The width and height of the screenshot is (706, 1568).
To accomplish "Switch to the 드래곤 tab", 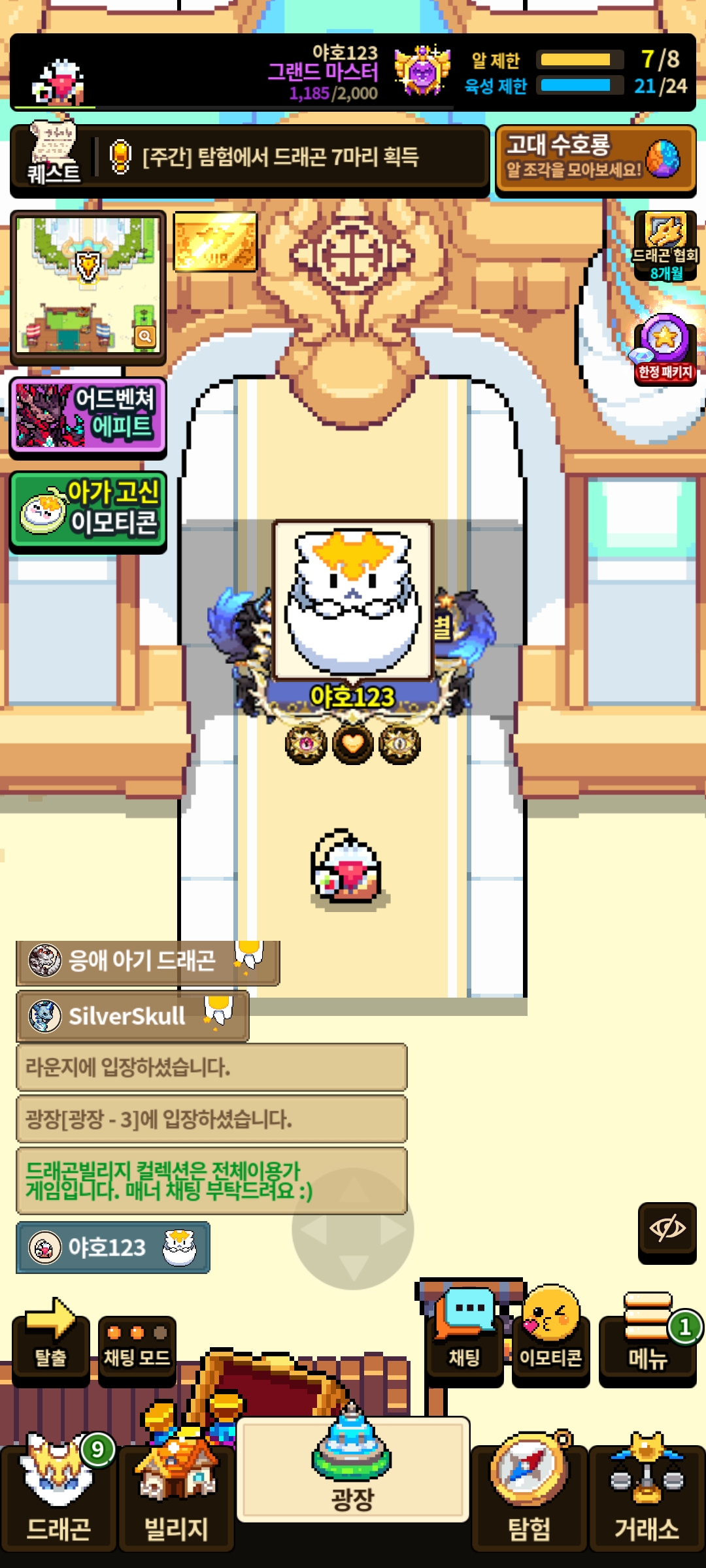I will pyautogui.click(x=58, y=1497).
